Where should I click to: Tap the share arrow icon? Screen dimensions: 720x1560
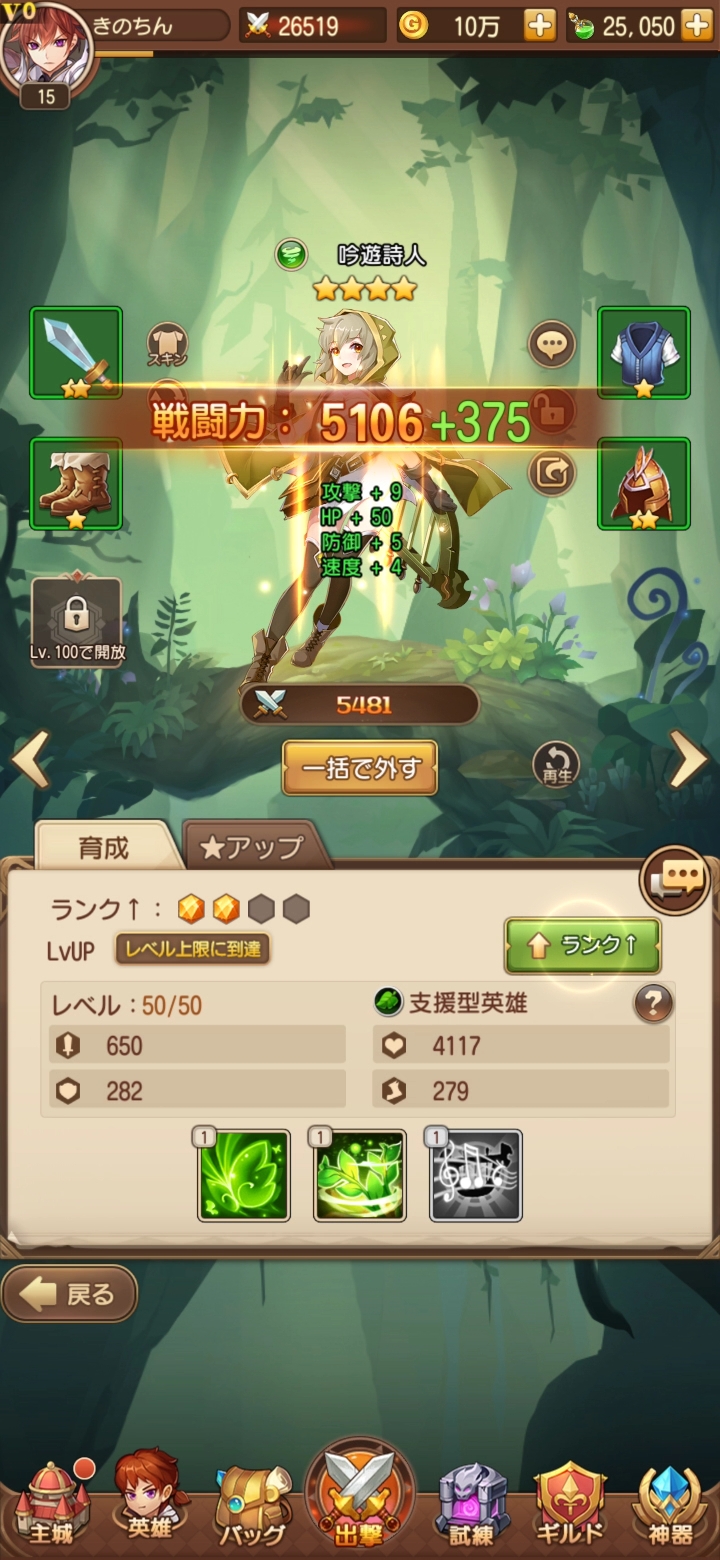coord(551,472)
